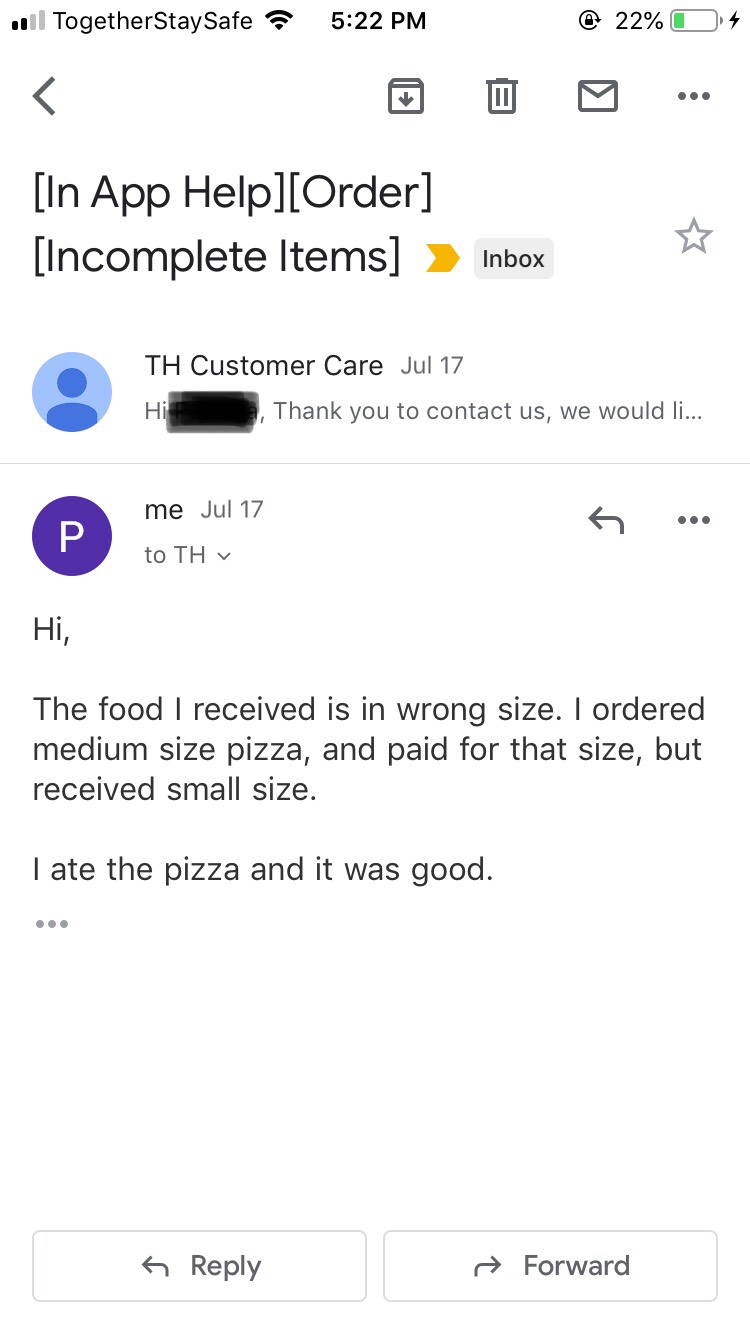Star this conversation
750x1334 pixels.
693,237
